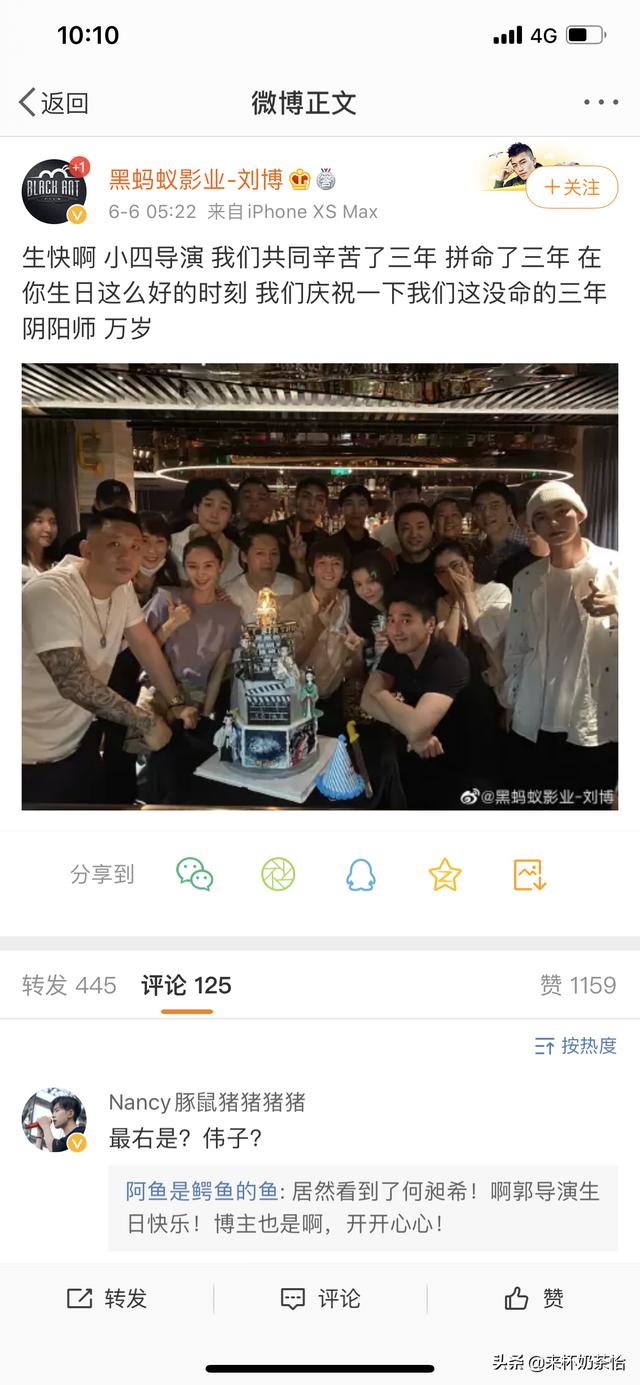Share the post to WeChat Moments
640x1385 pixels.
[x=278, y=874]
